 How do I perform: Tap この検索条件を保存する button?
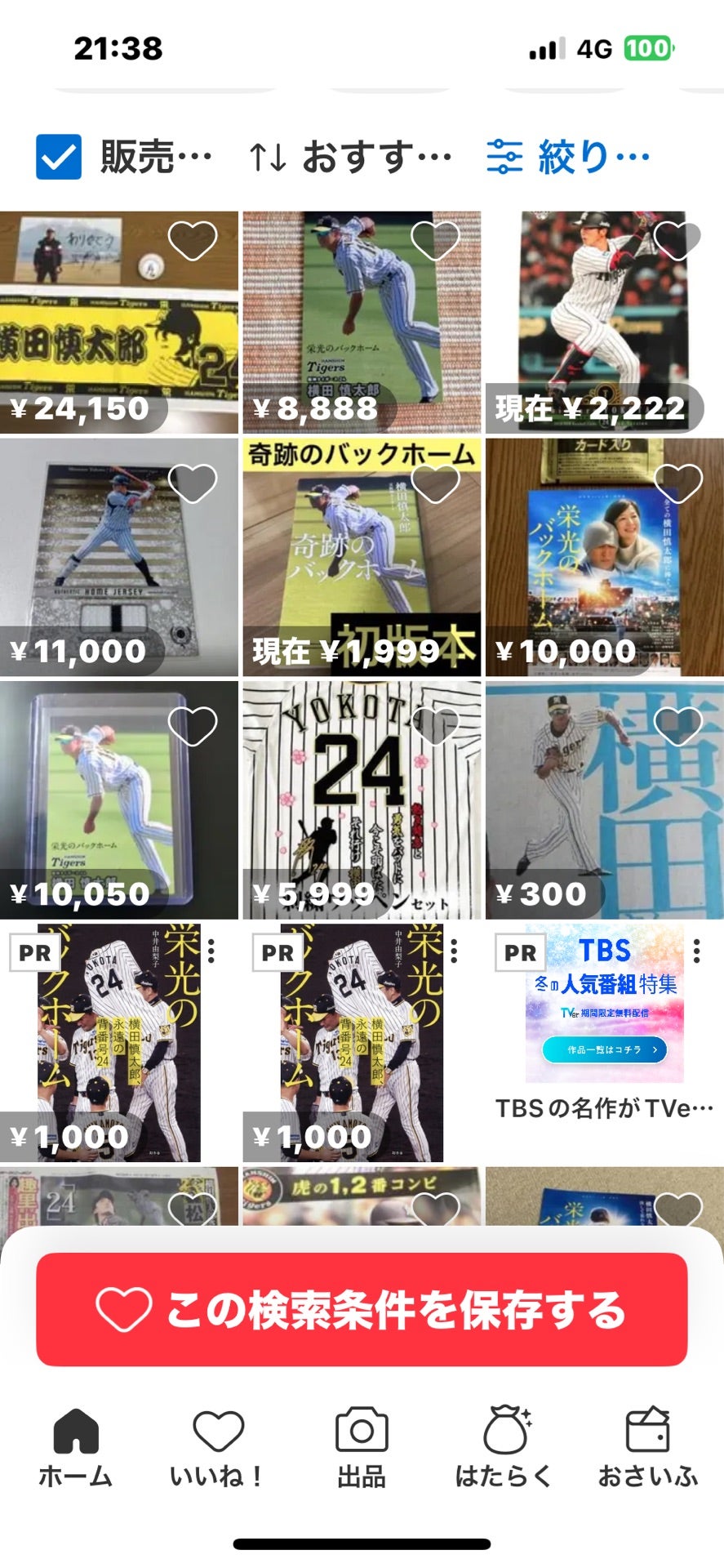362,1309
